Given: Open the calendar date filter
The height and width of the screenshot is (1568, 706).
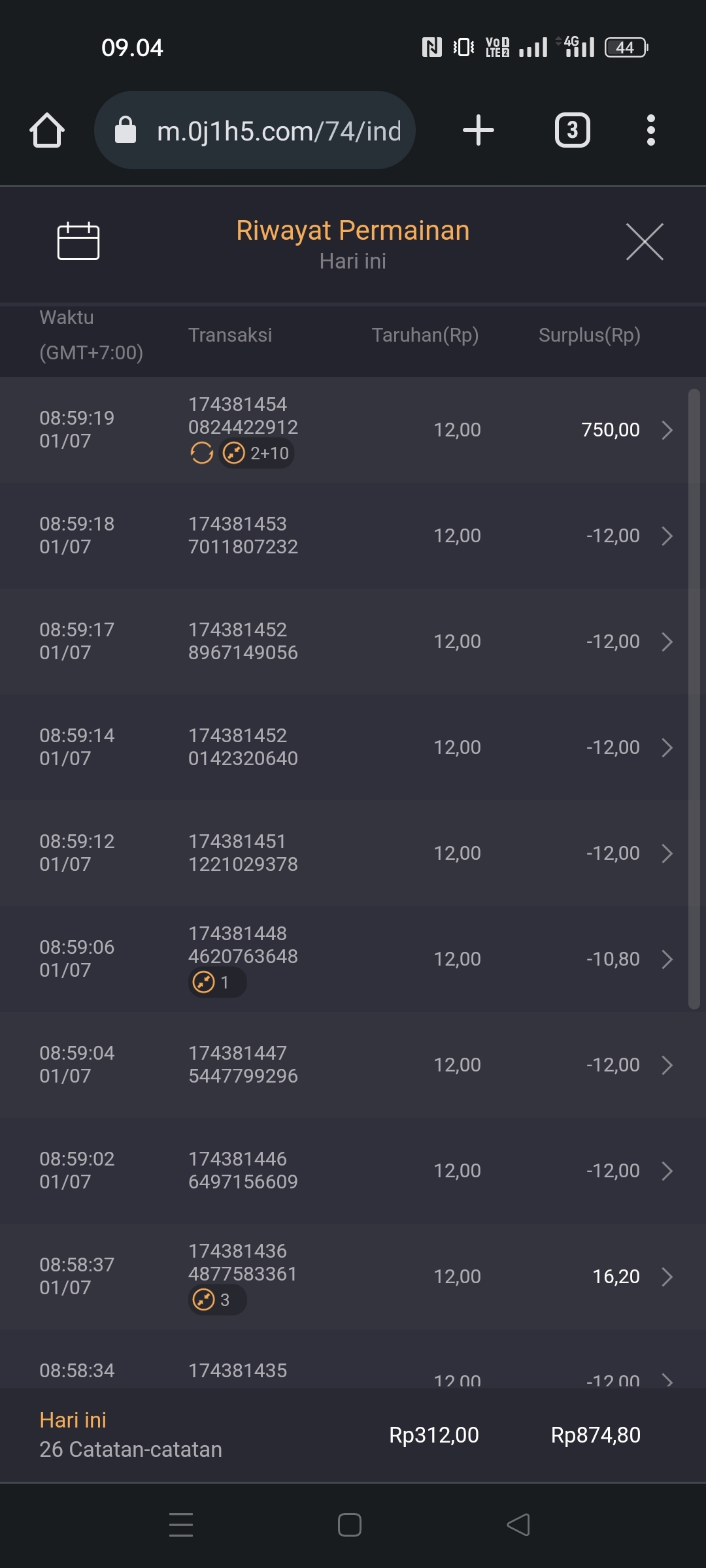Looking at the screenshot, I should (x=78, y=241).
